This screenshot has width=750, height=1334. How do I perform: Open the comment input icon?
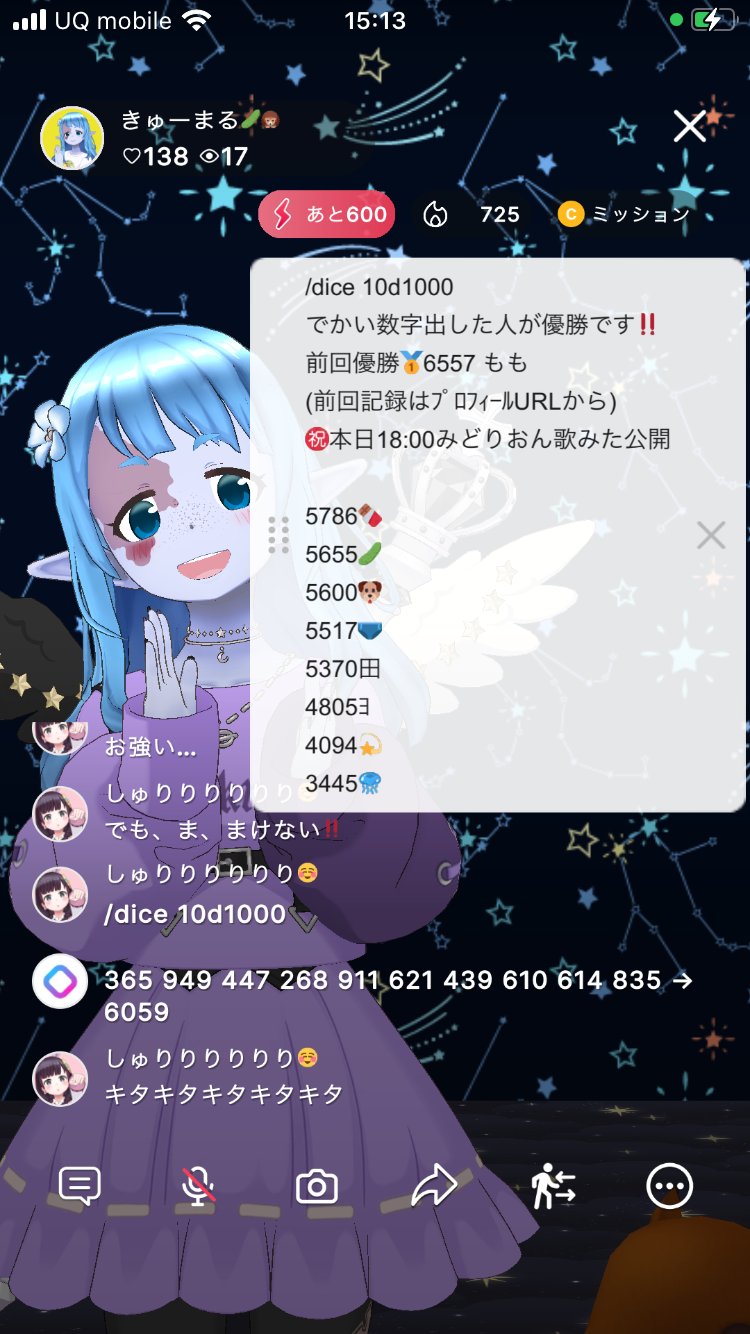[x=80, y=1187]
